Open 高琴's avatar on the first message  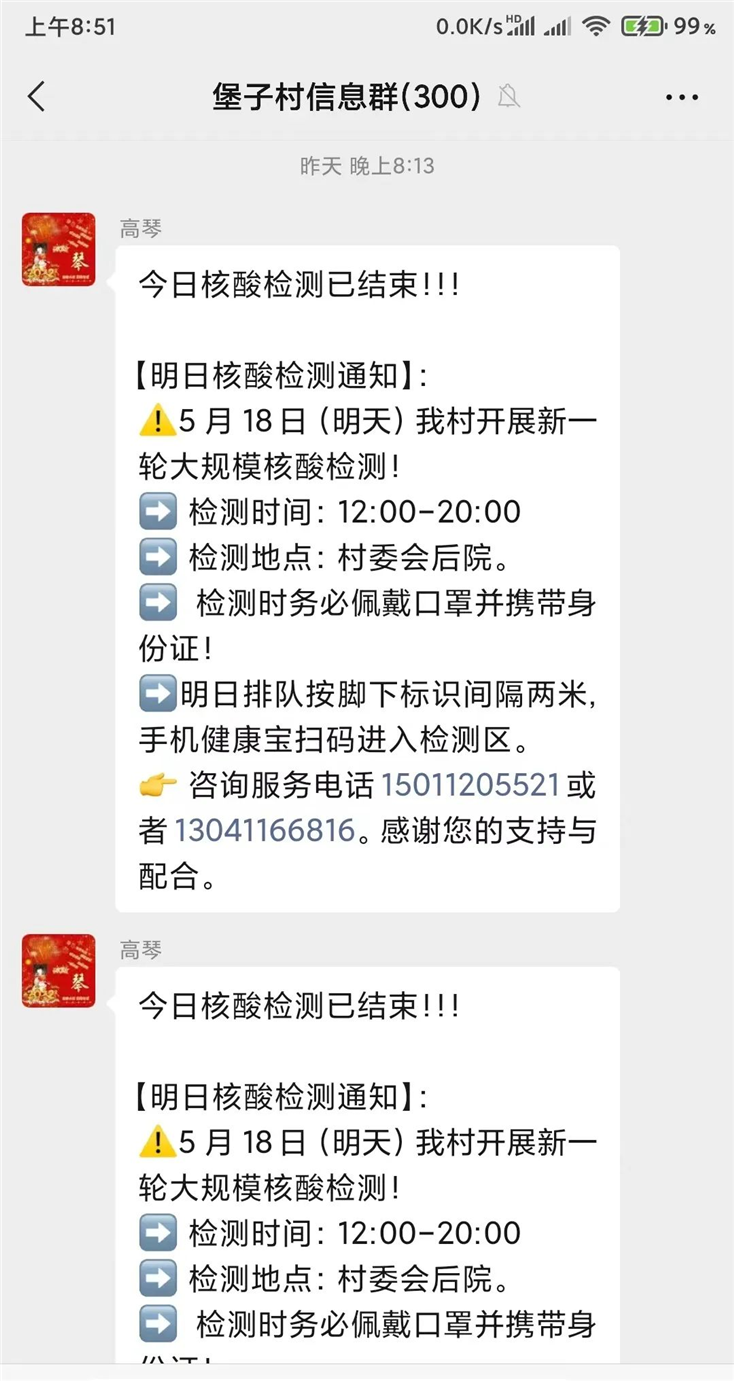point(59,249)
